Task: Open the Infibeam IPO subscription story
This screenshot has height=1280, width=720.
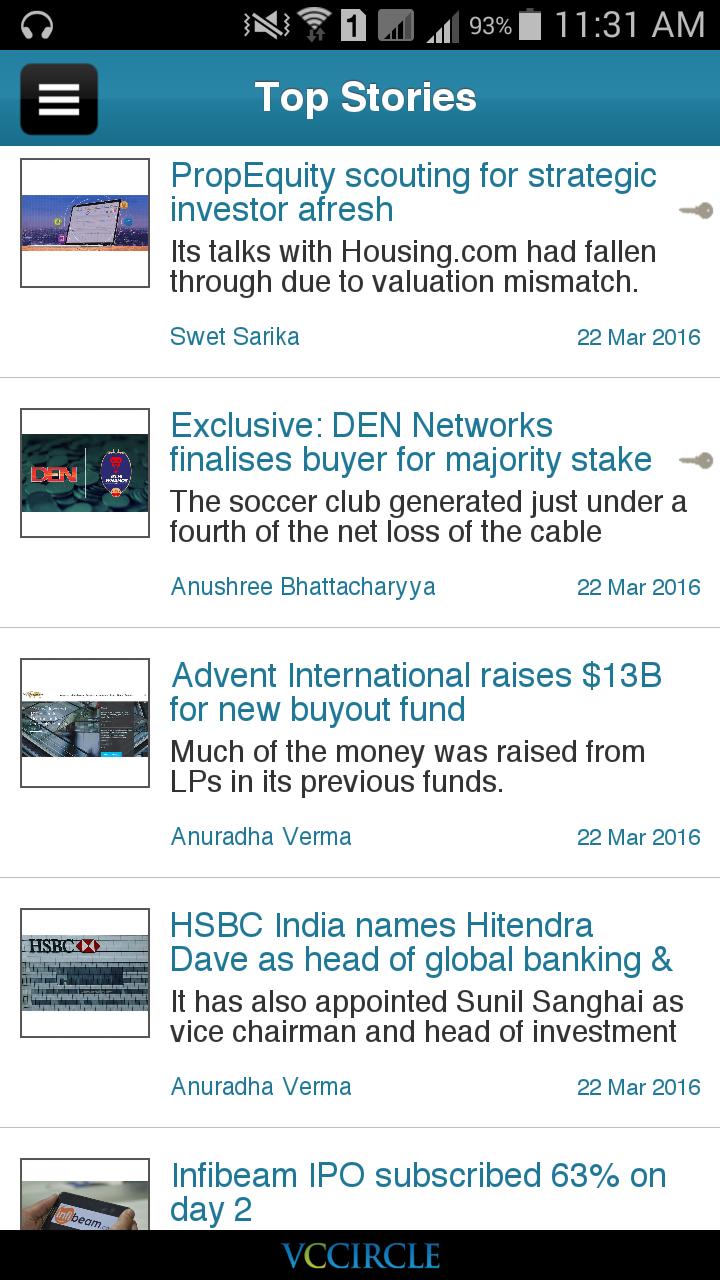Action: 418,1192
